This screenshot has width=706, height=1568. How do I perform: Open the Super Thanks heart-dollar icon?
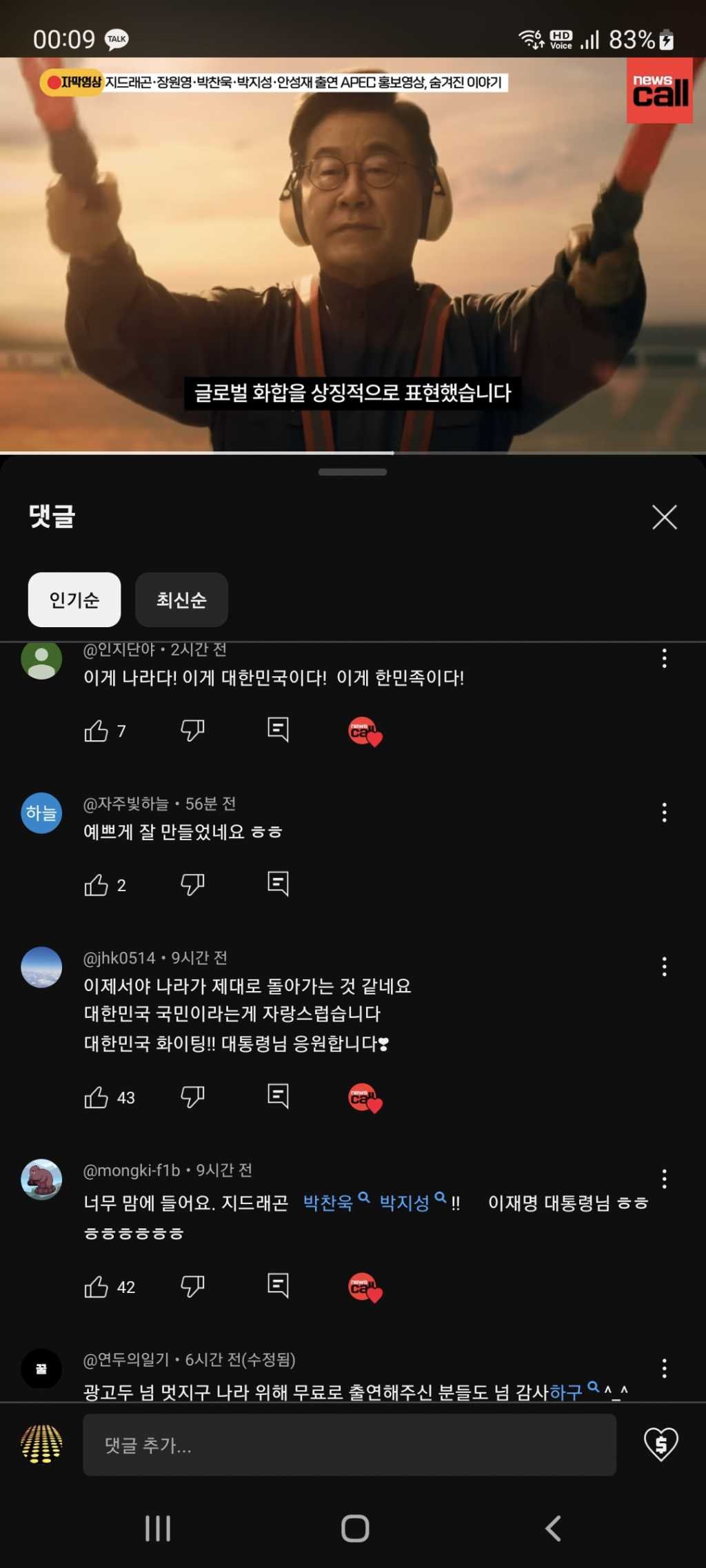click(660, 1444)
